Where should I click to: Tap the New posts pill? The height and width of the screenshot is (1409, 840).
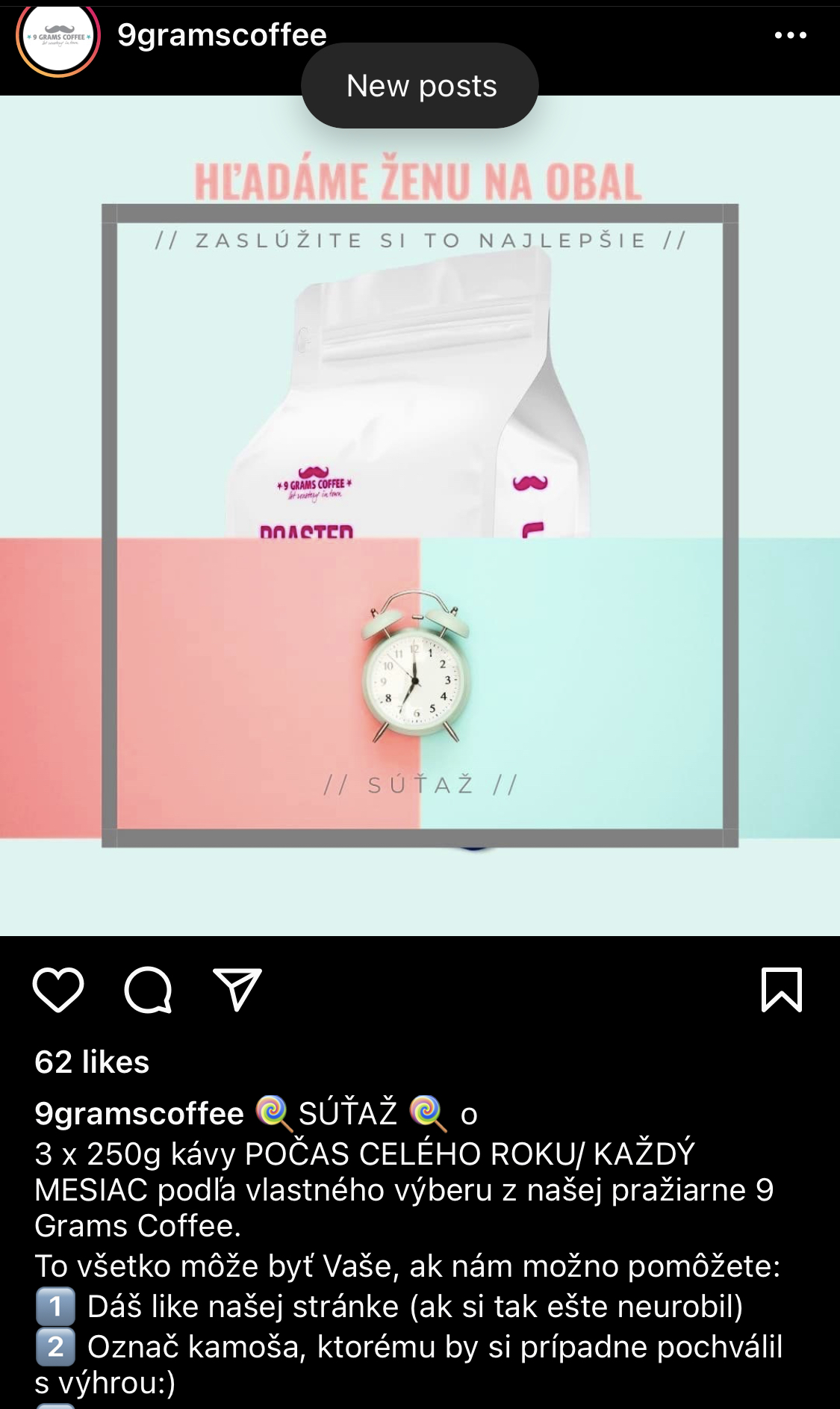click(420, 86)
